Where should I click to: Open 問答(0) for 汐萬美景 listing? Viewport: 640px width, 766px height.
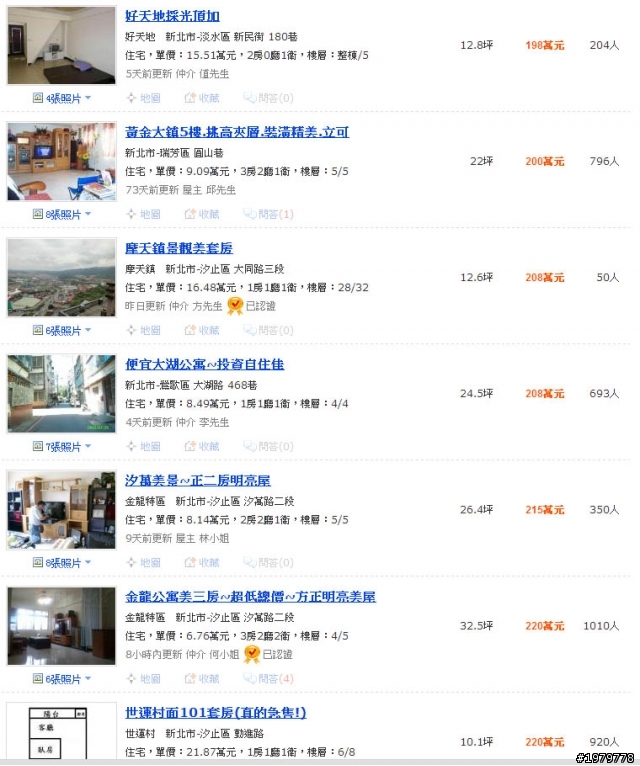[268, 562]
